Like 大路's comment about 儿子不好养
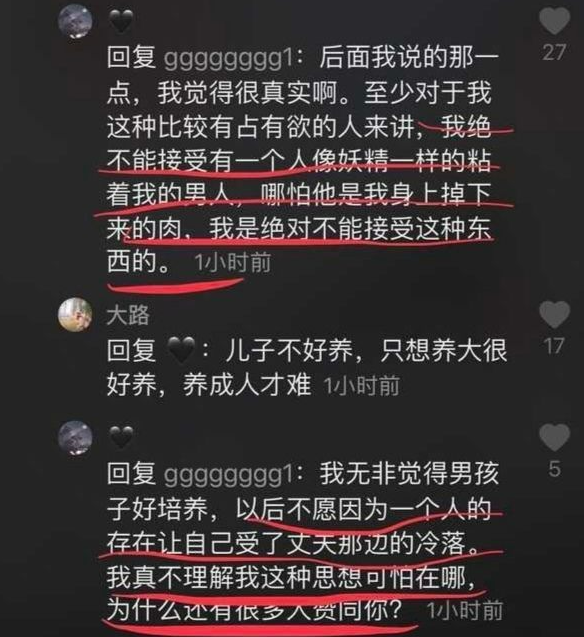This screenshot has width=584, height=637. coord(554,314)
